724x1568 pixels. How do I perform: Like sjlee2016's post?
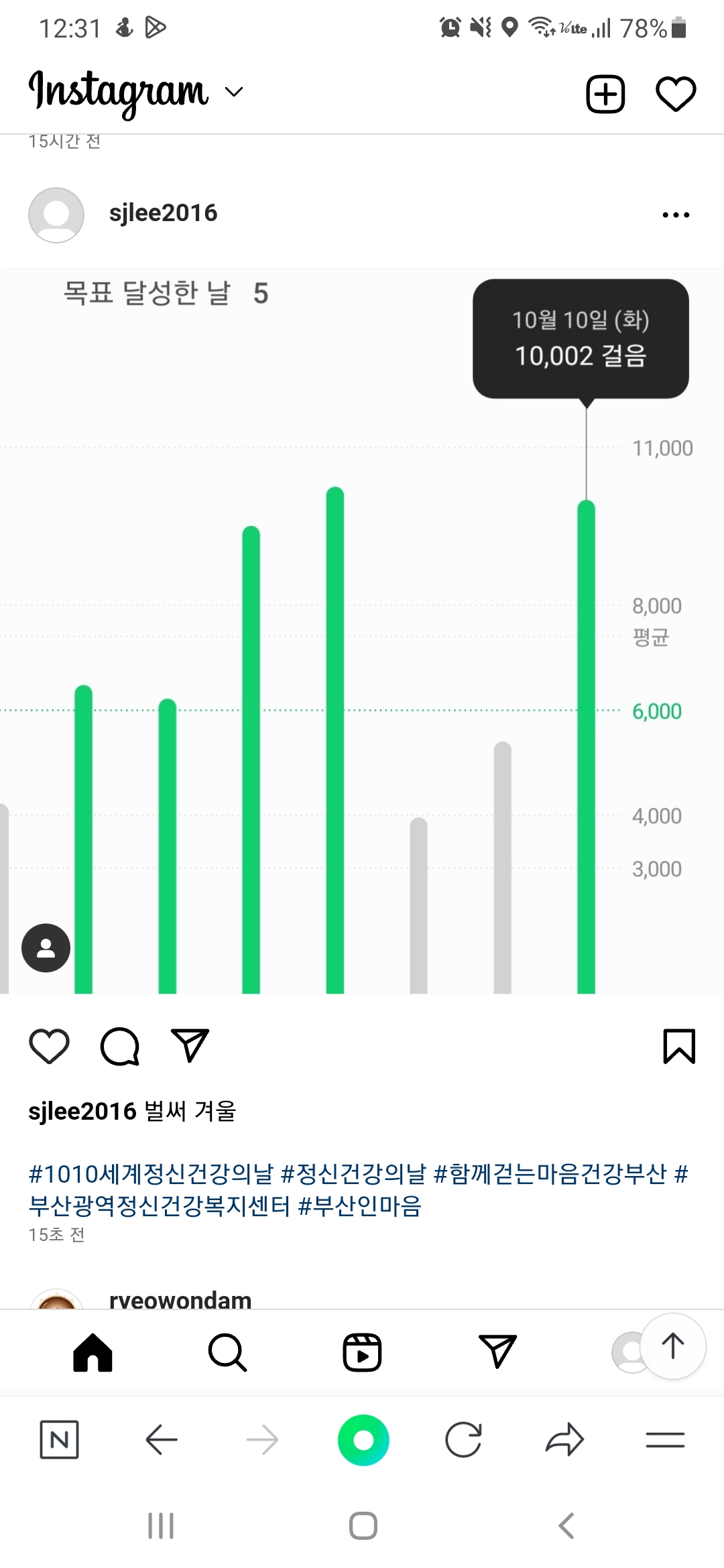50,1046
